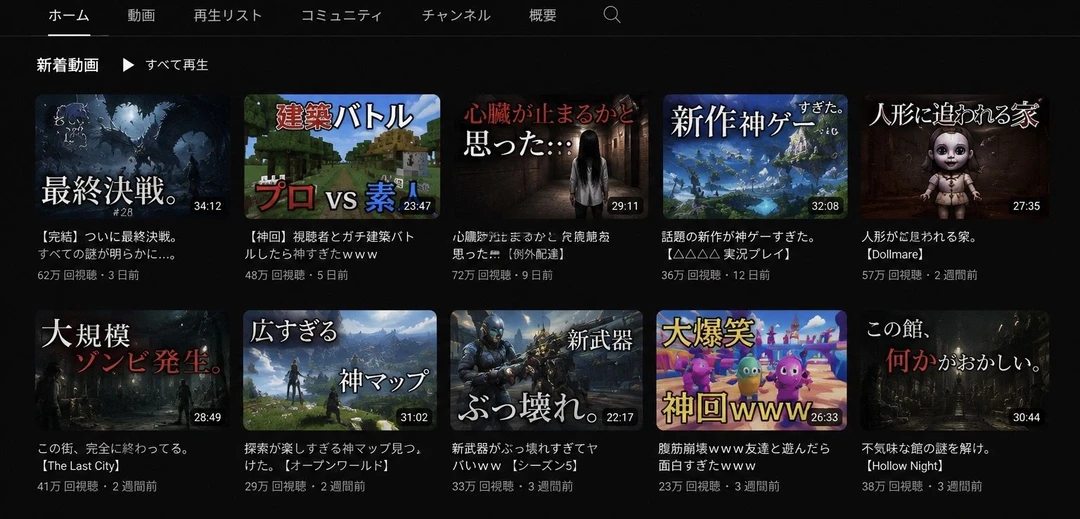
Task: Play the Hollow Night mansion video
Action: [x=955, y=370]
